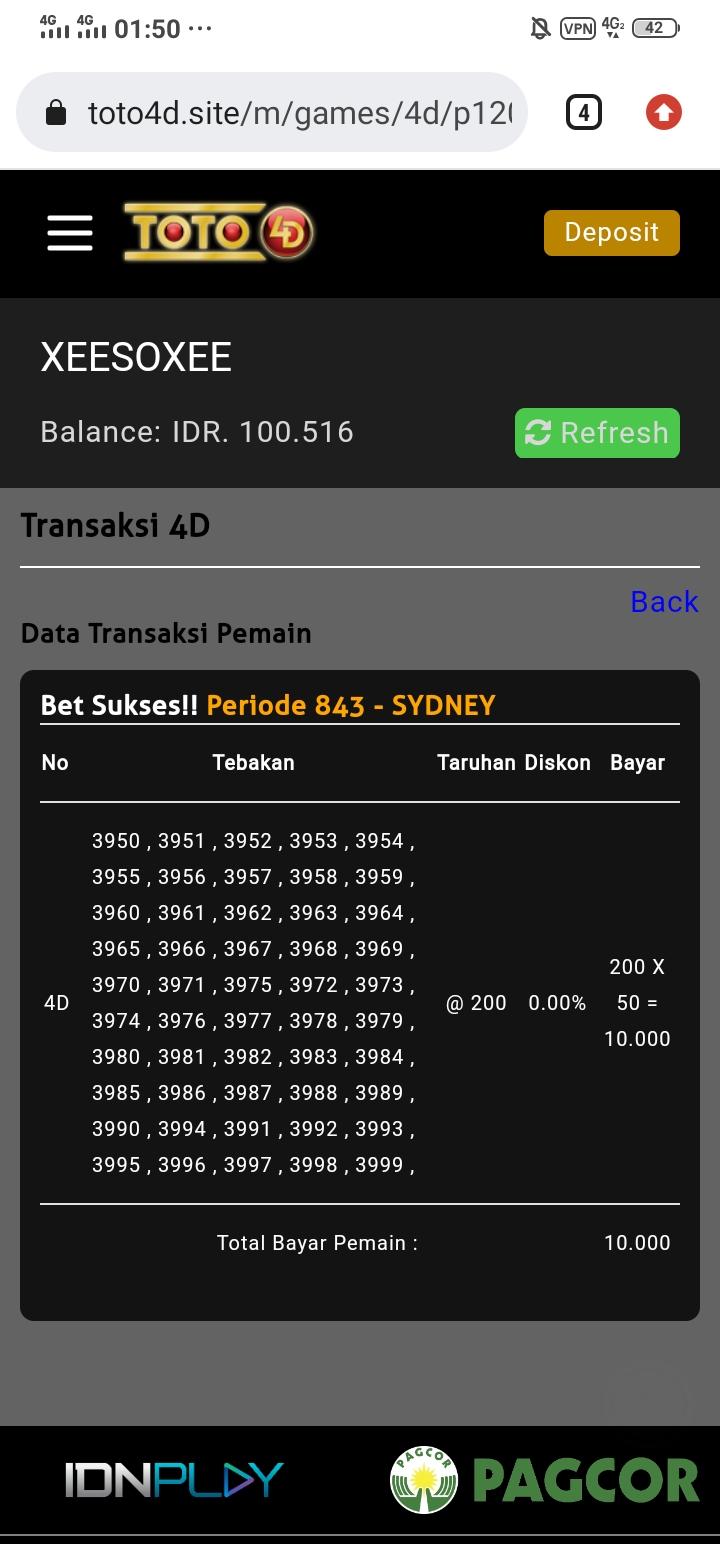
Task: Open the hamburger menu
Action: tap(70, 233)
